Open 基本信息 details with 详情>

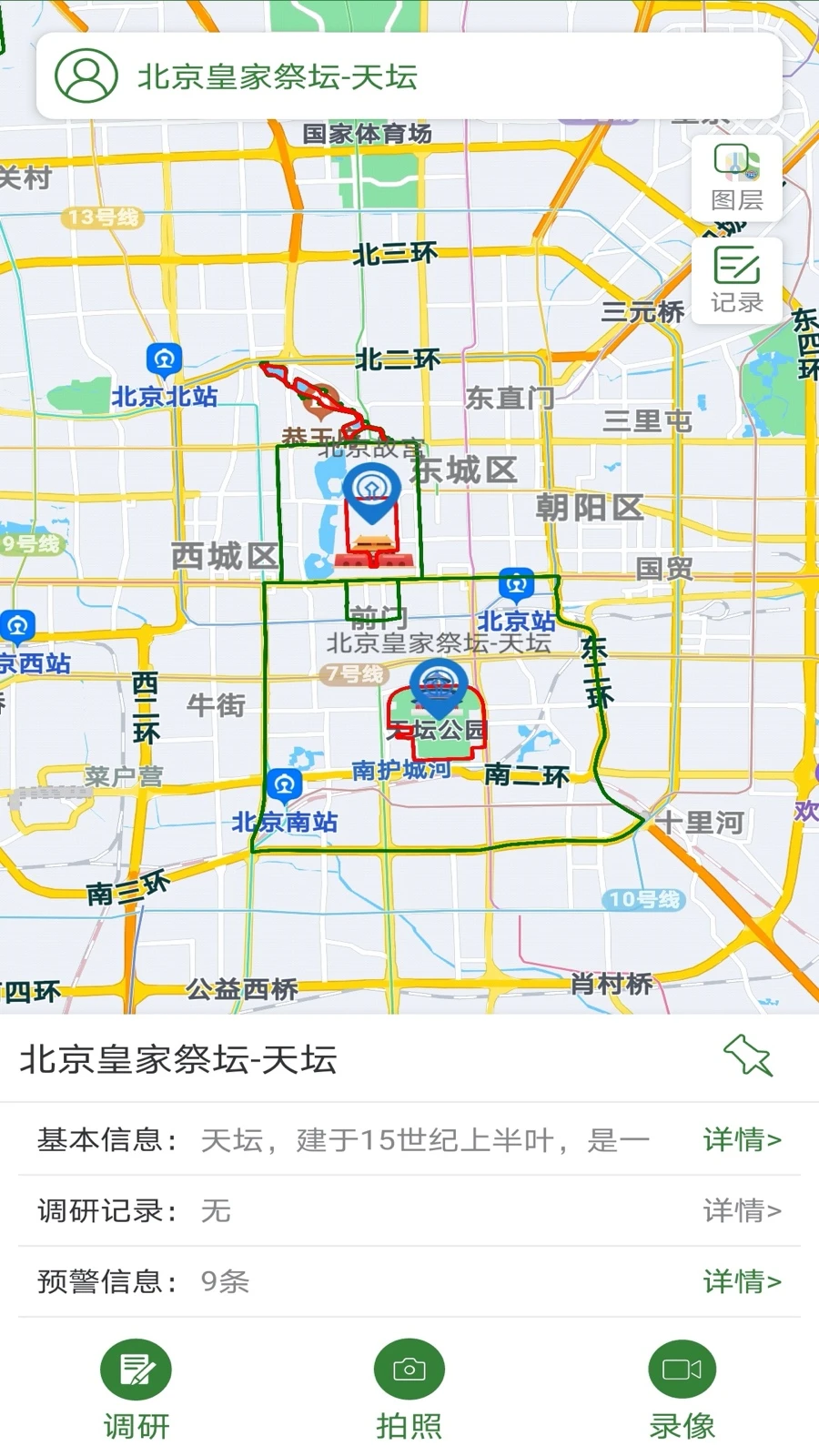pos(742,1139)
